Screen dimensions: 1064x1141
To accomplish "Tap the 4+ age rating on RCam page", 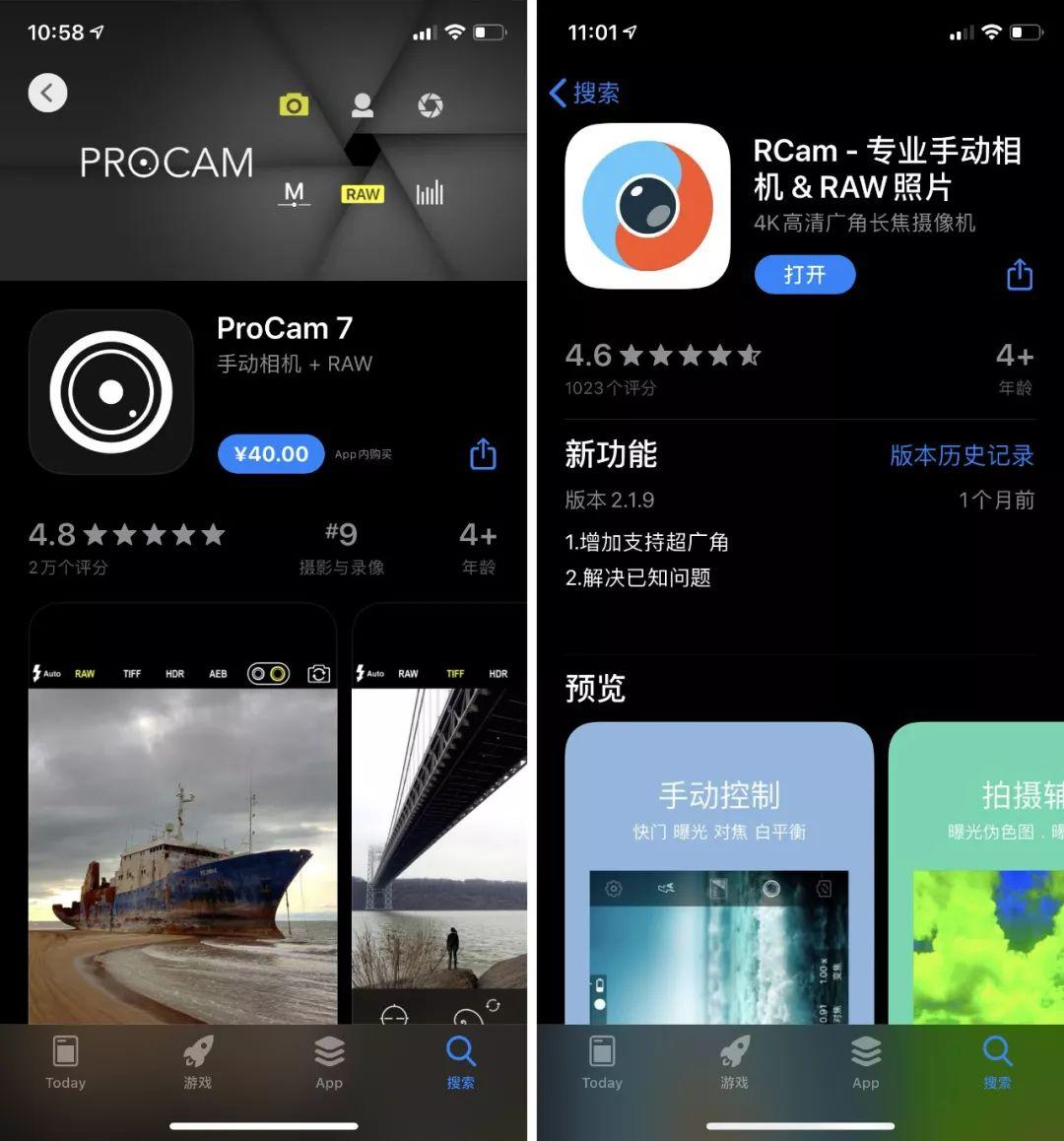I will click(x=1015, y=356).
